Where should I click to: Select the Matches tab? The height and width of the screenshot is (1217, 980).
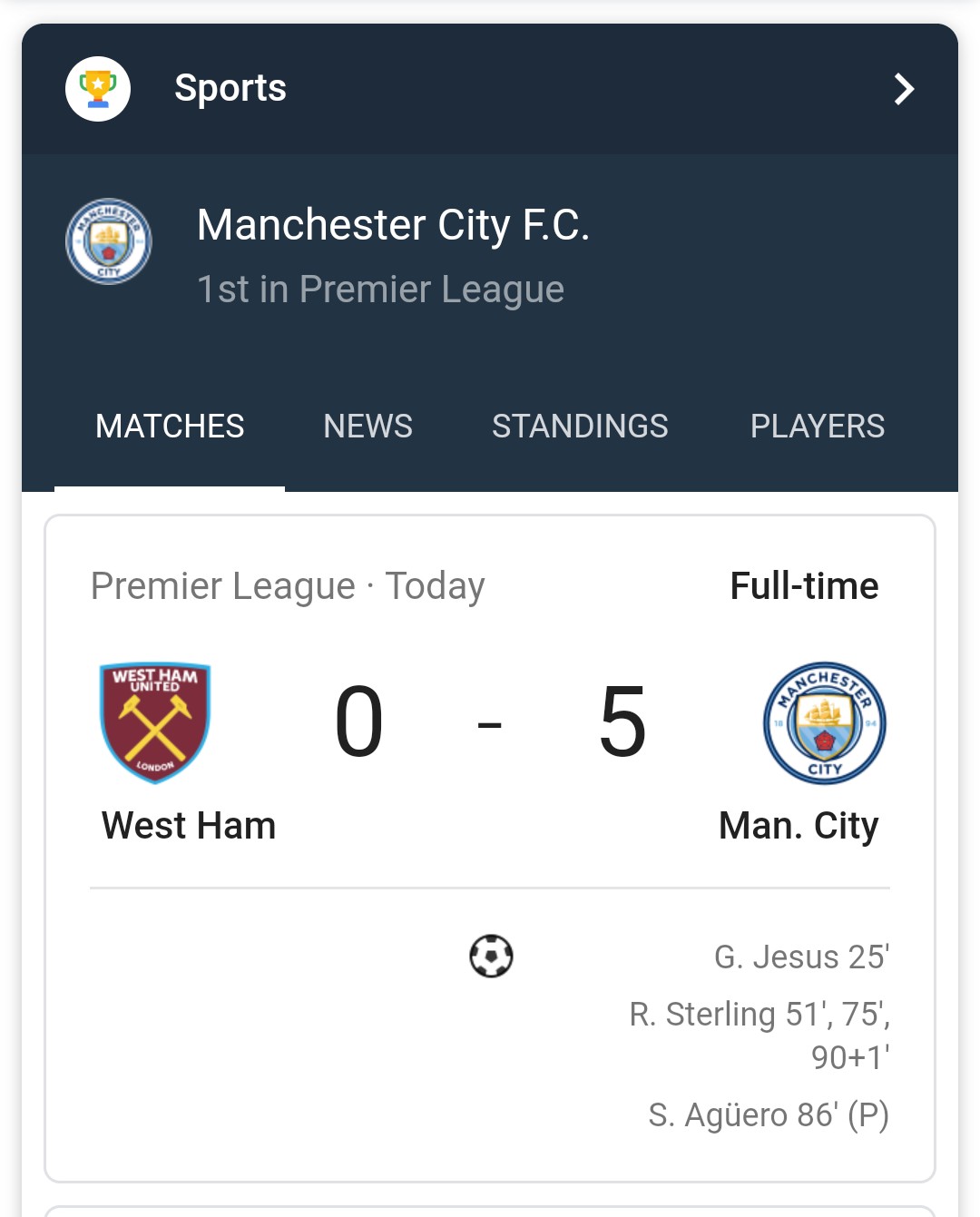coord(170,426)
